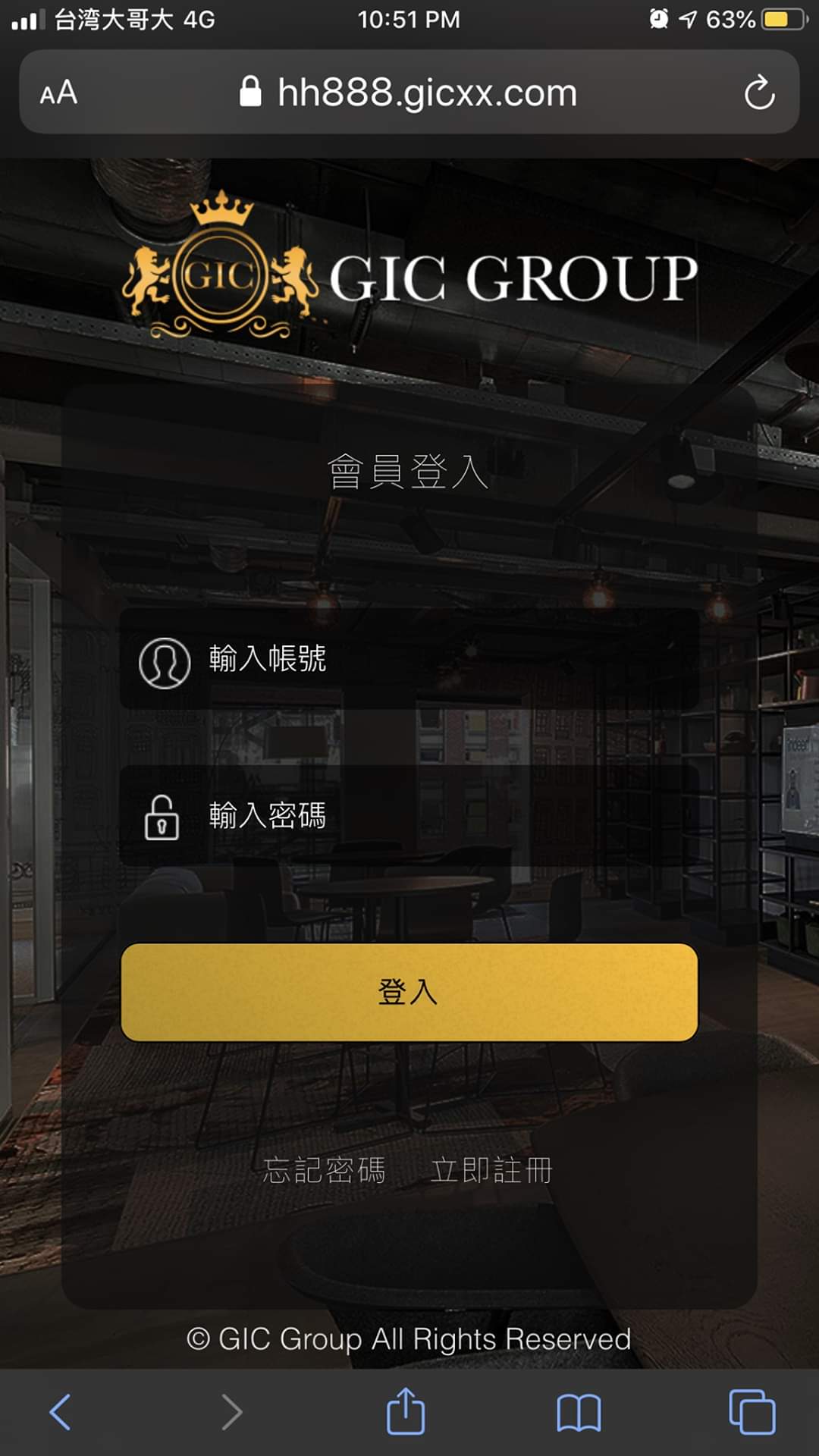The height and width of the screenshot is (1456, 819).
Task: Tap the yellow 登入 login button
Action: [x=409, y=992]
